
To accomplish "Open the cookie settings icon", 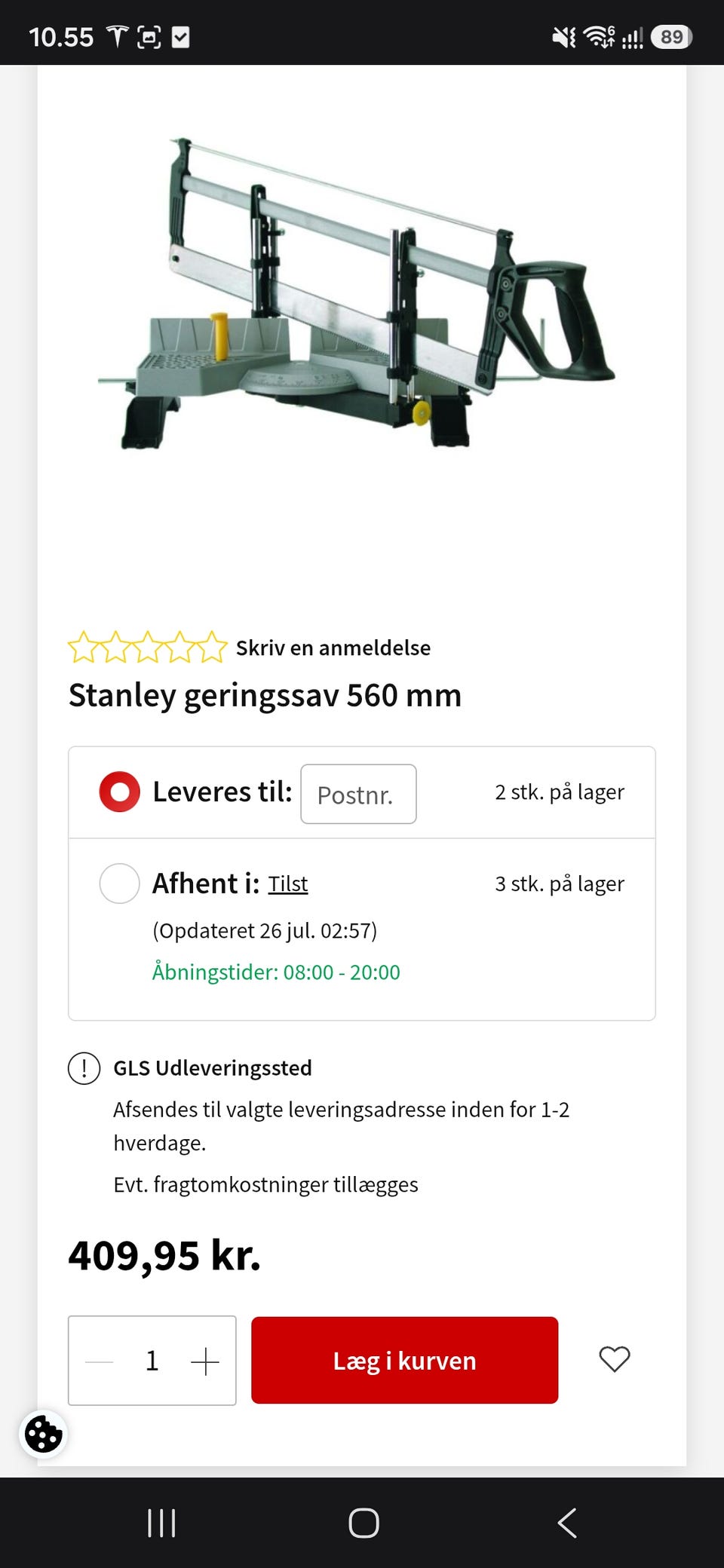I will [x=43, y=1434].
